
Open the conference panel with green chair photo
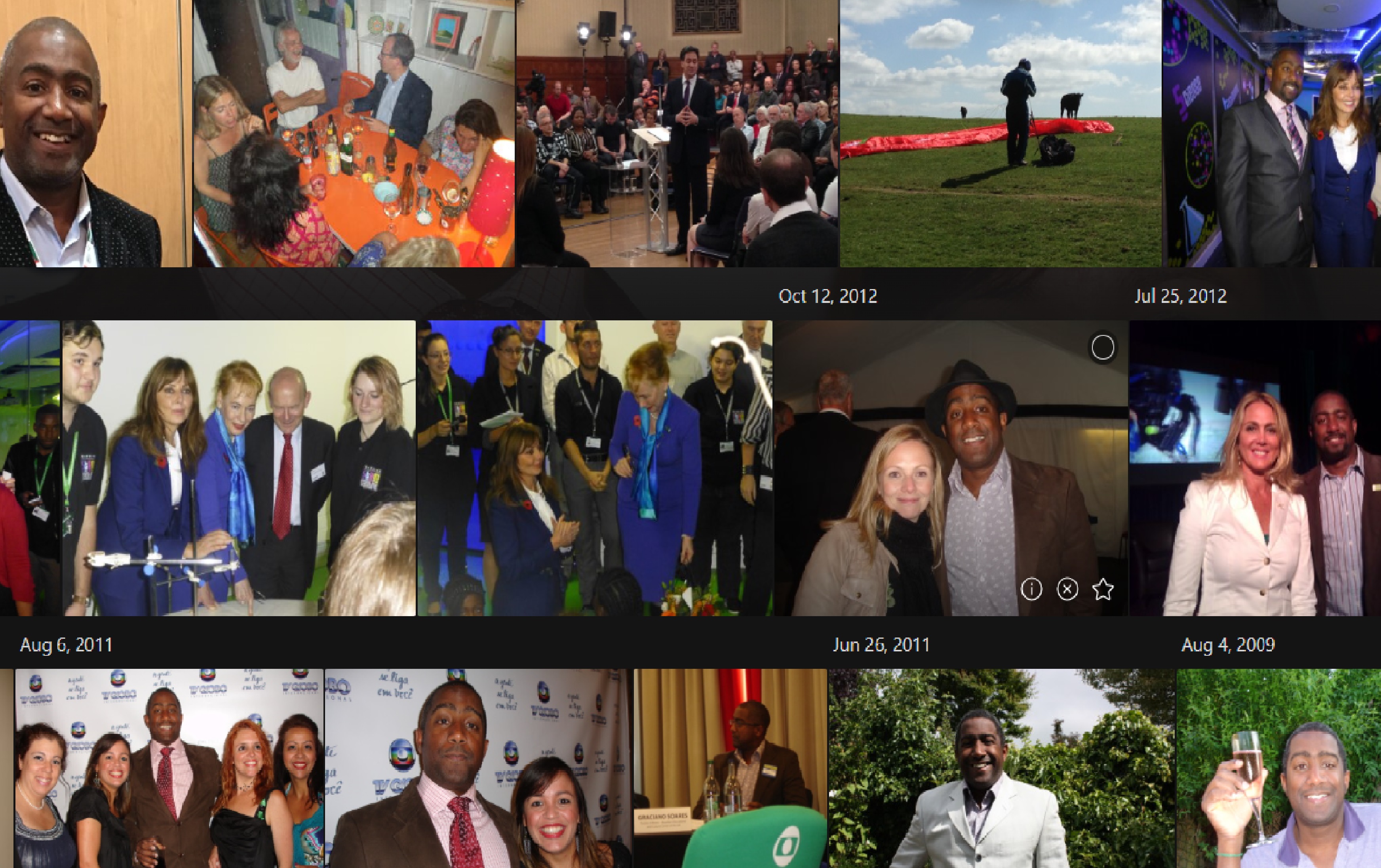click(730, 768)
